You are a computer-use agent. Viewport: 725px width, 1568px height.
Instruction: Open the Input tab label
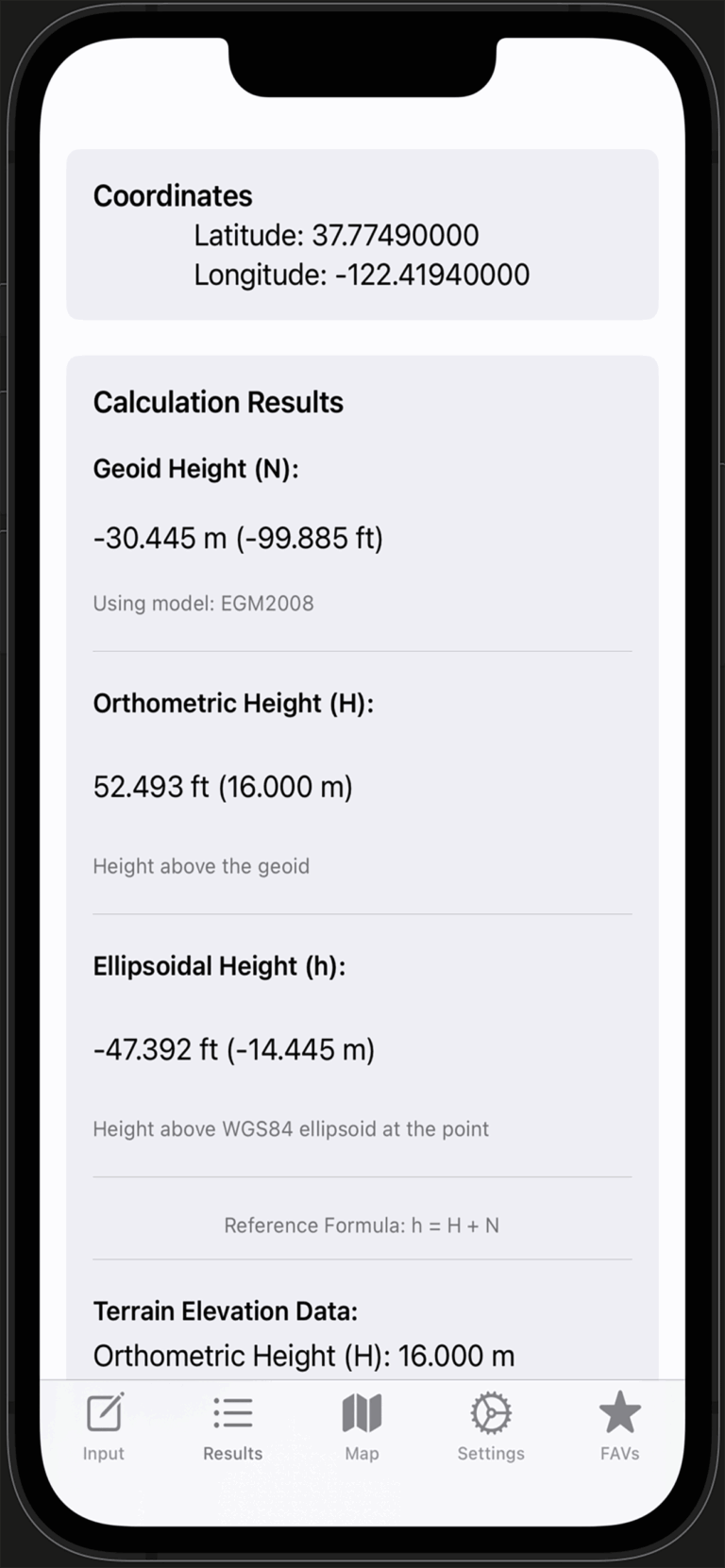click(103, 1453)
